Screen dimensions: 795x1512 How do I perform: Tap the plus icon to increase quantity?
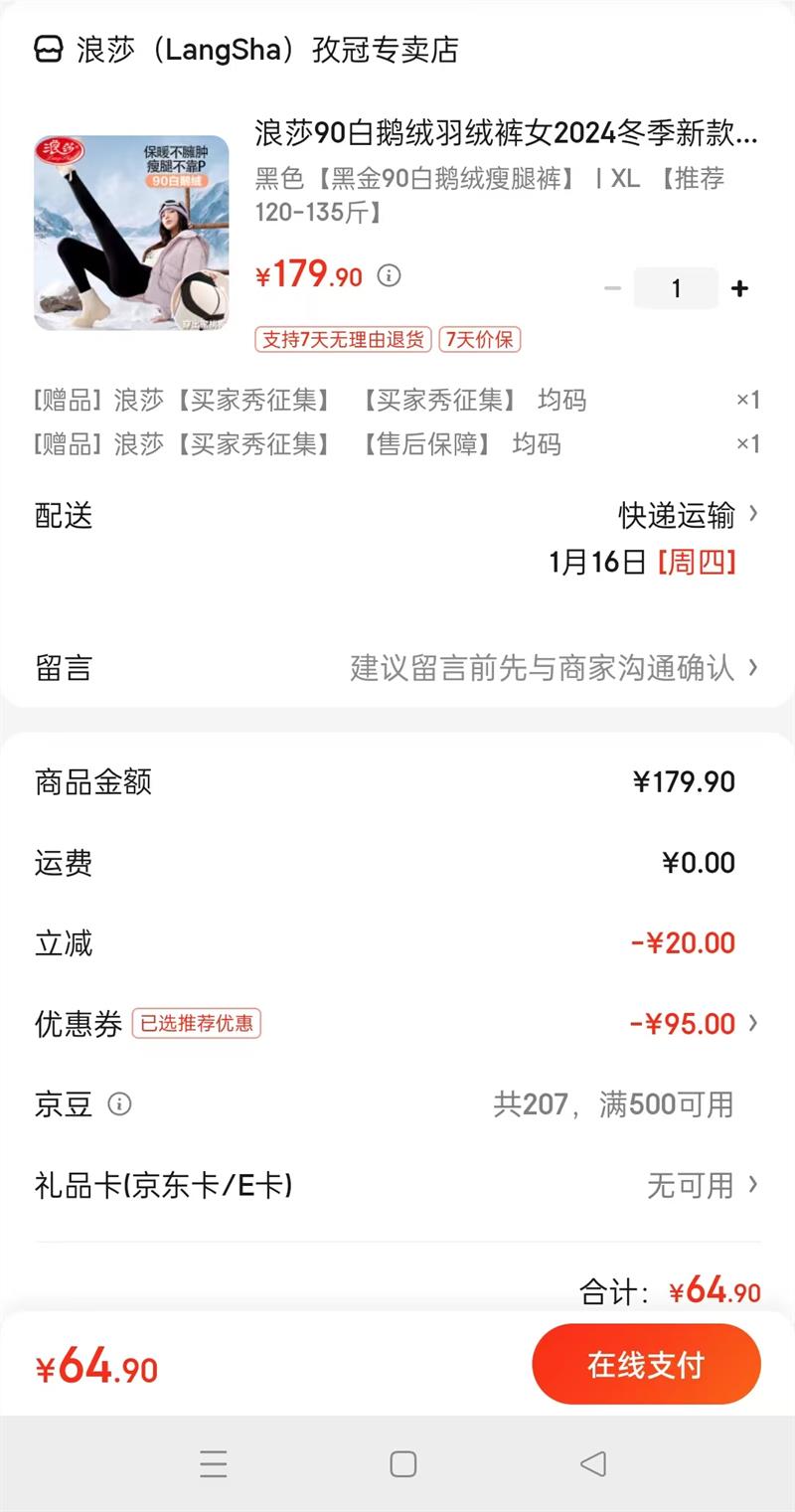pyautogui.click(x=739, y=287)
